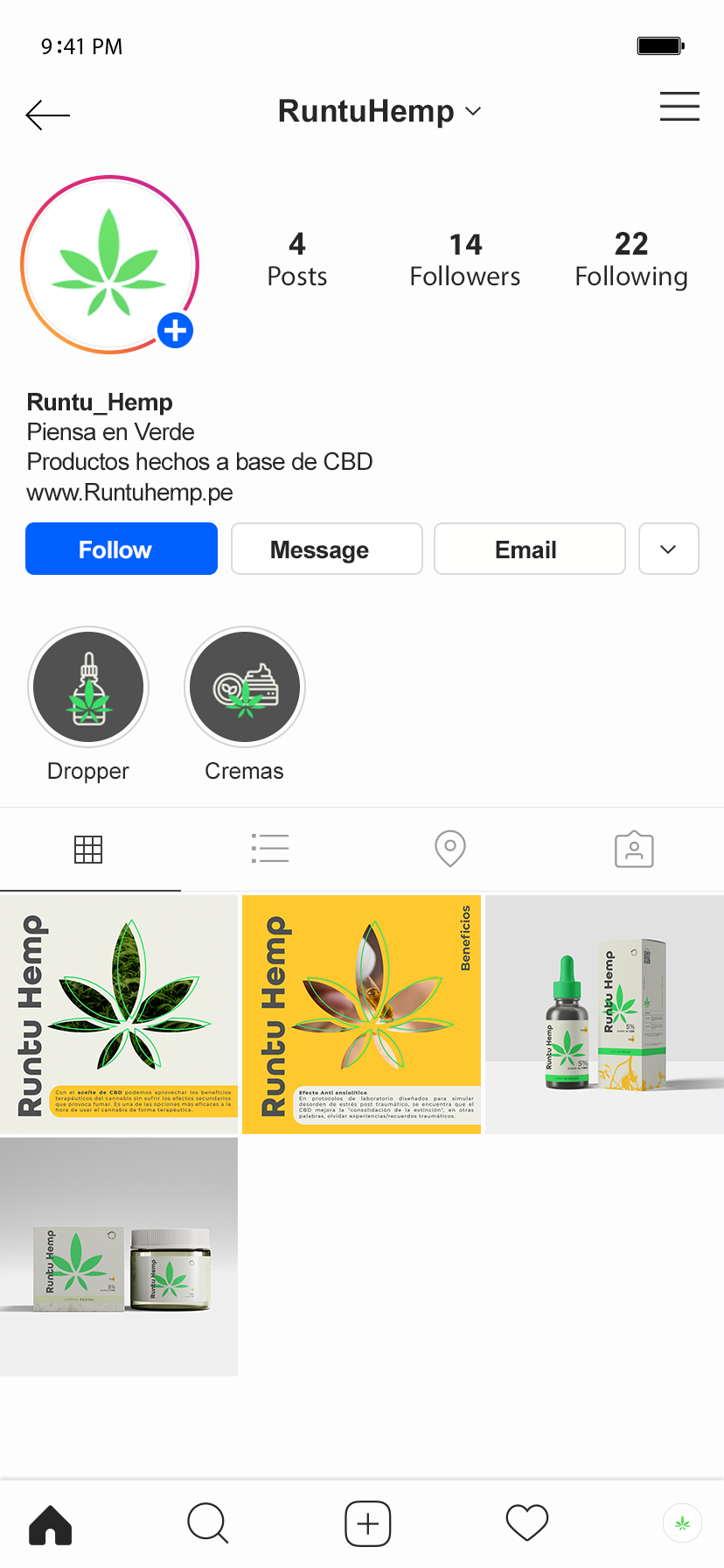
Task: Follow the Runtu_Hemp account
Action: click(122, 549)
